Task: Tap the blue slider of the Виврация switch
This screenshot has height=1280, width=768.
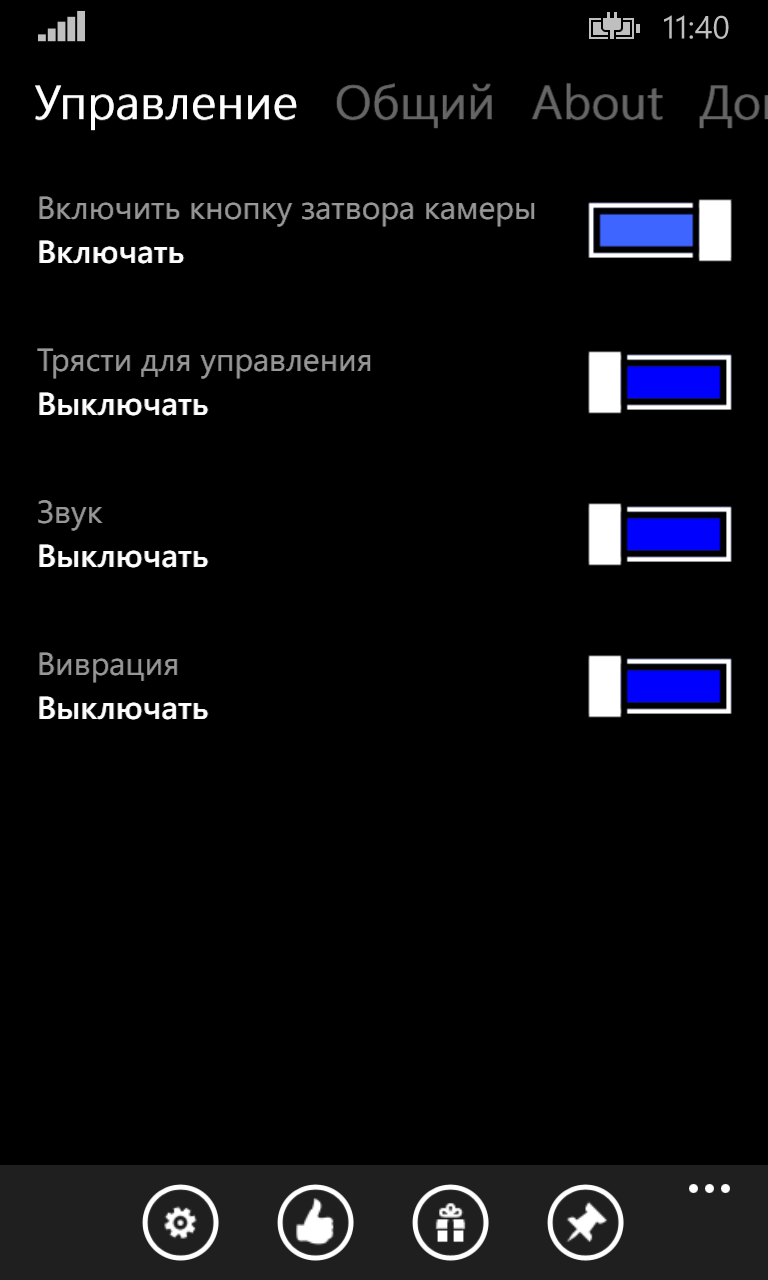Action: tap(675, 688)
